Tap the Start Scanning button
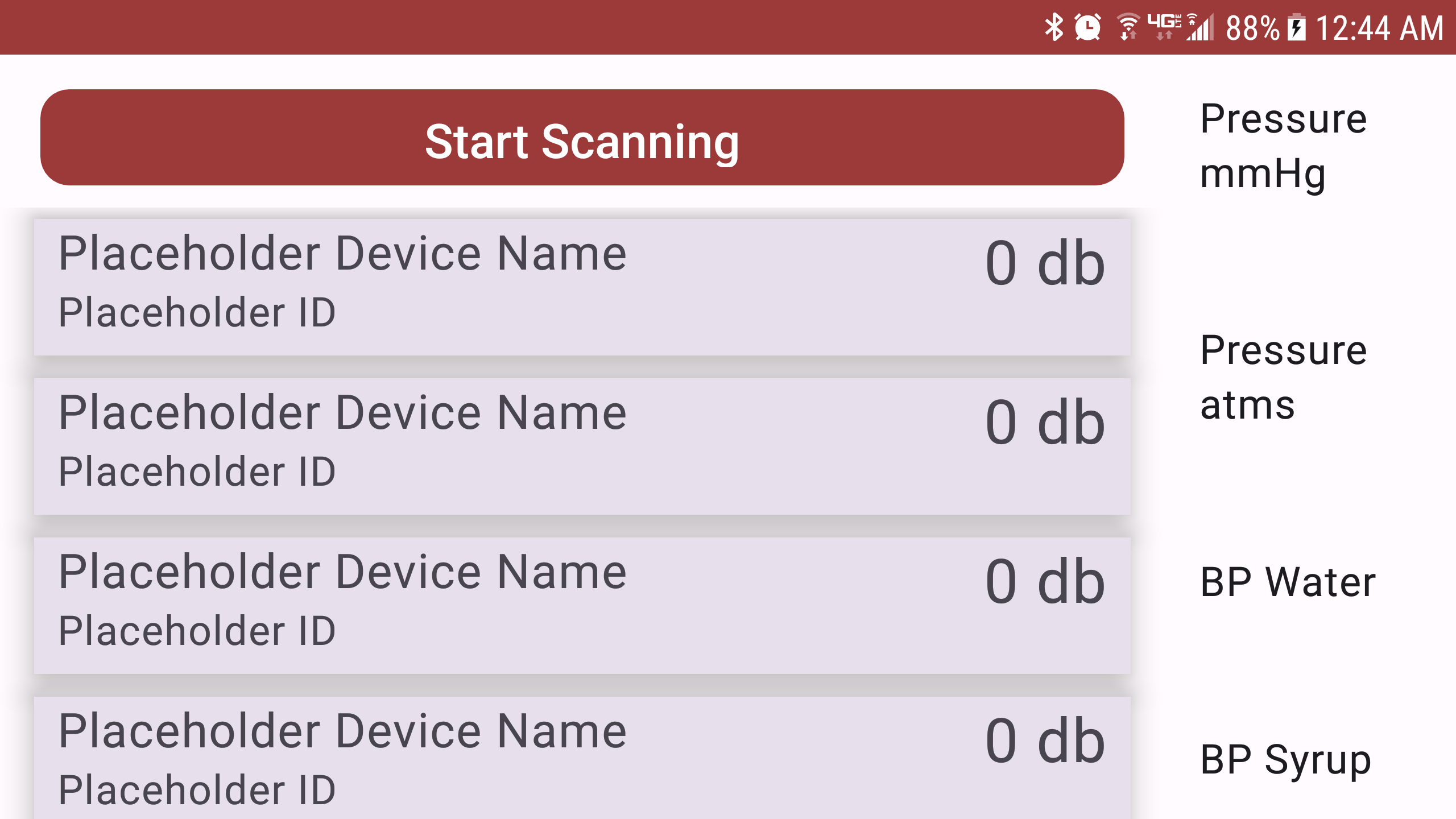Viewport: 1456px width, 819px height. coord(582,137)
